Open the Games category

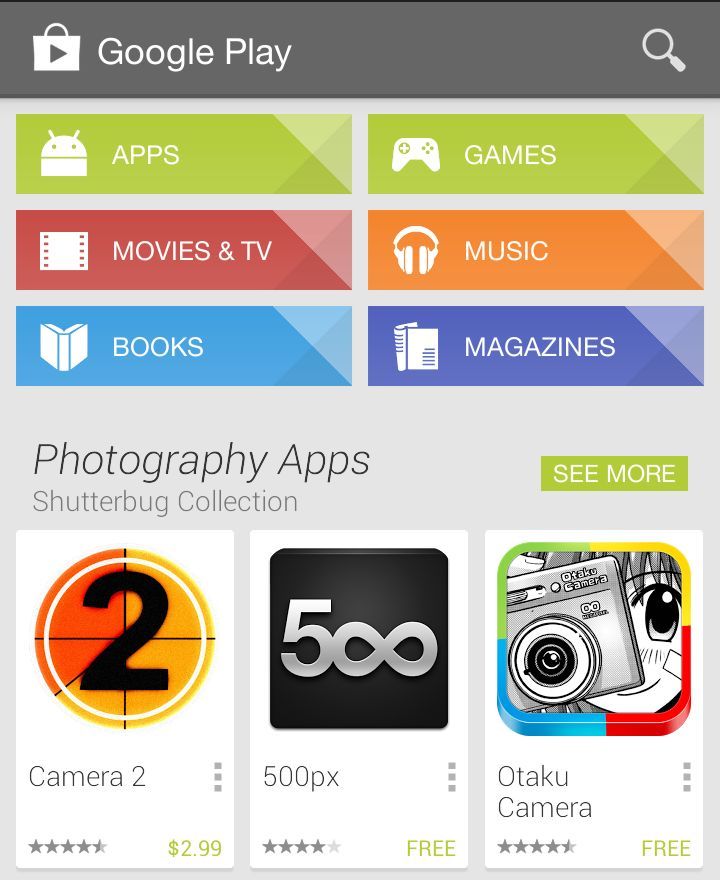535,154
